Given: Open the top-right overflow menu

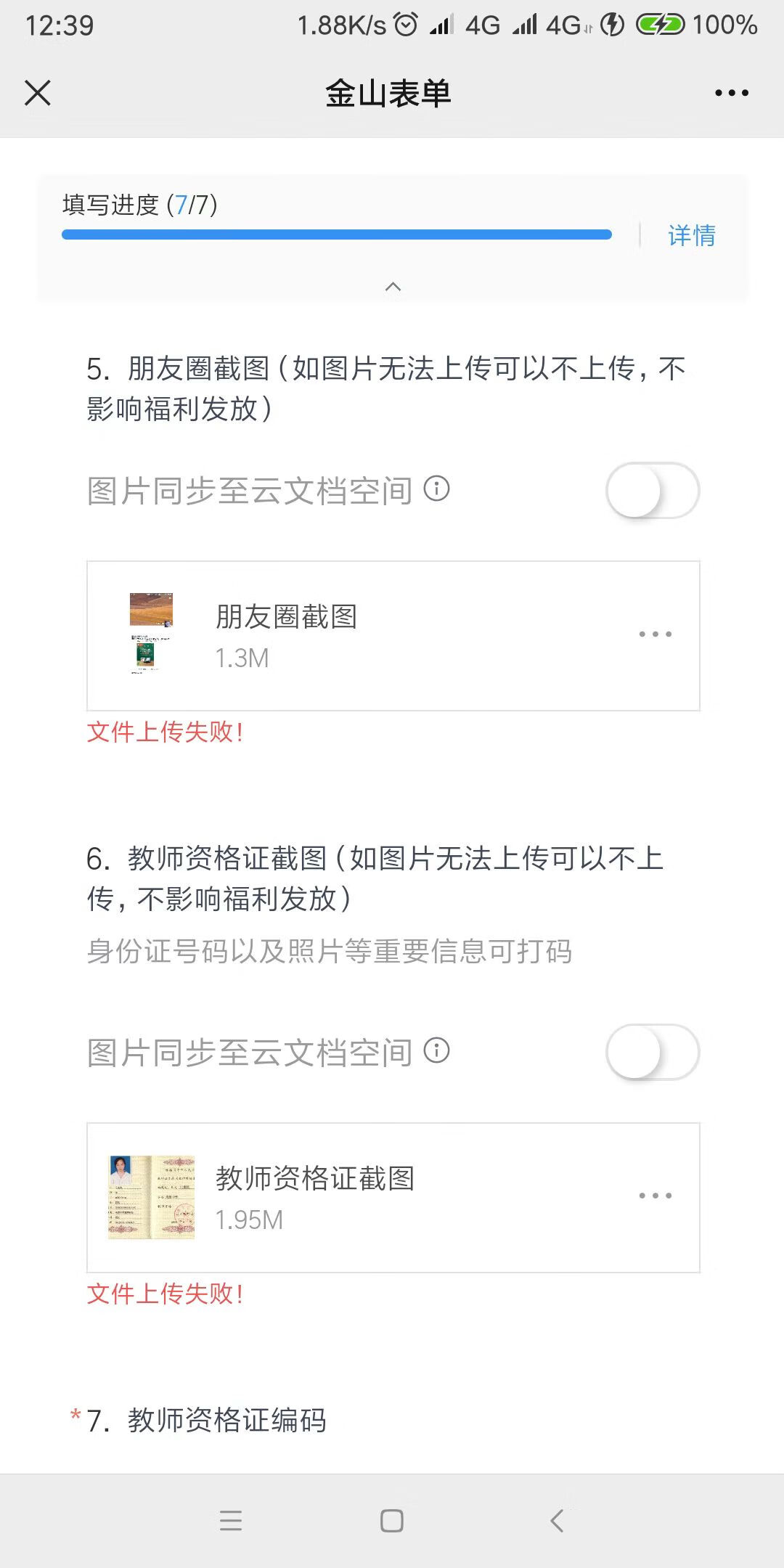Looking at the screenshot, I should click(731, 93).
